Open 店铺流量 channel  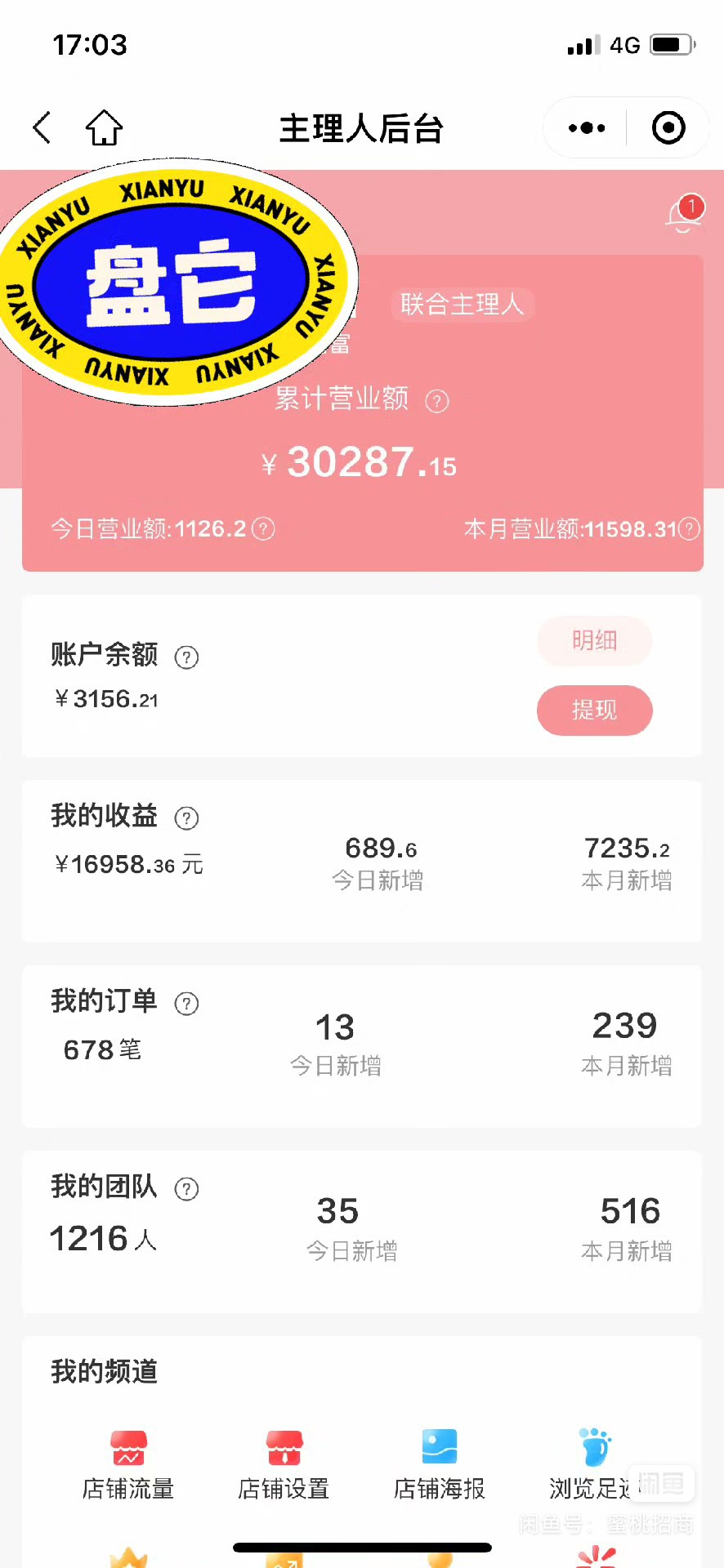[128, 1465]
